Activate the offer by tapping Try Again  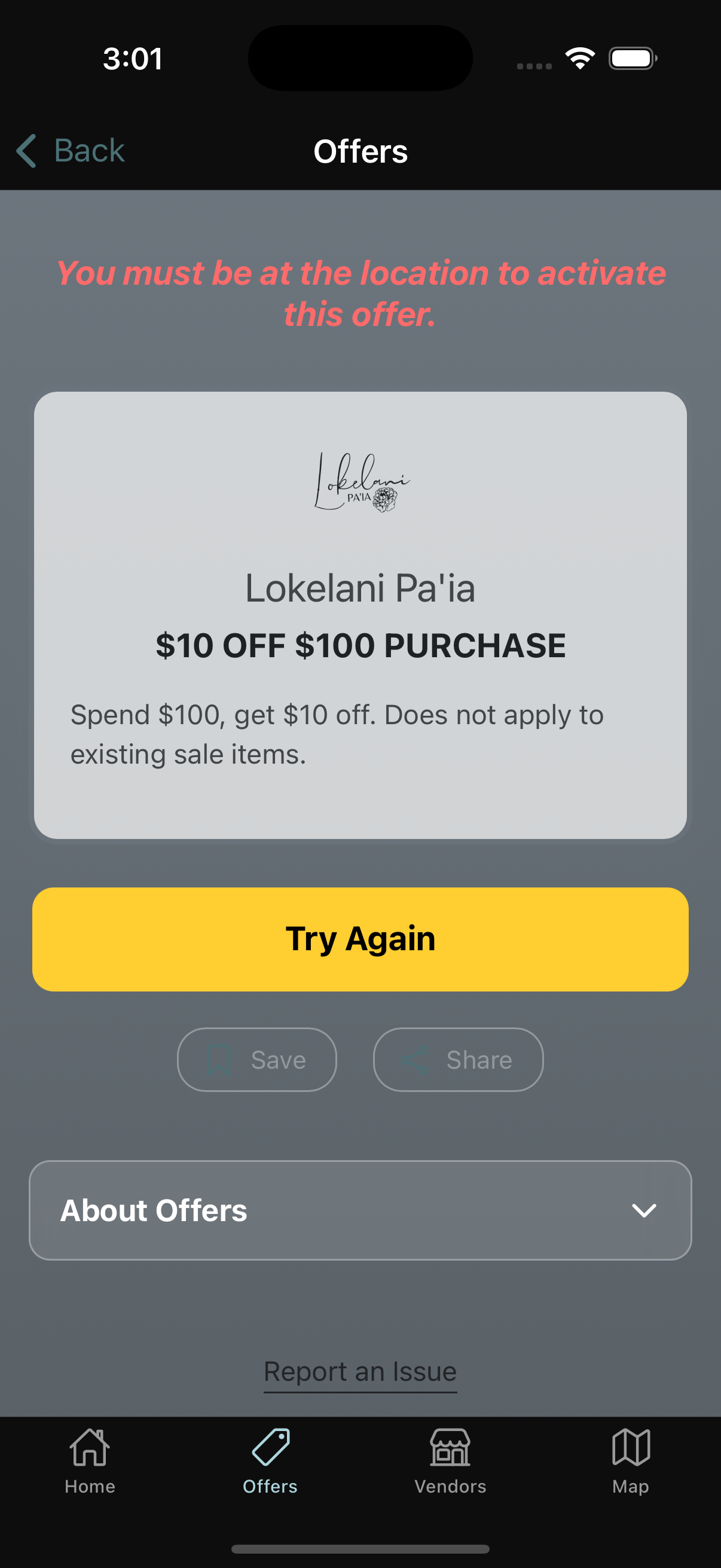360,938
